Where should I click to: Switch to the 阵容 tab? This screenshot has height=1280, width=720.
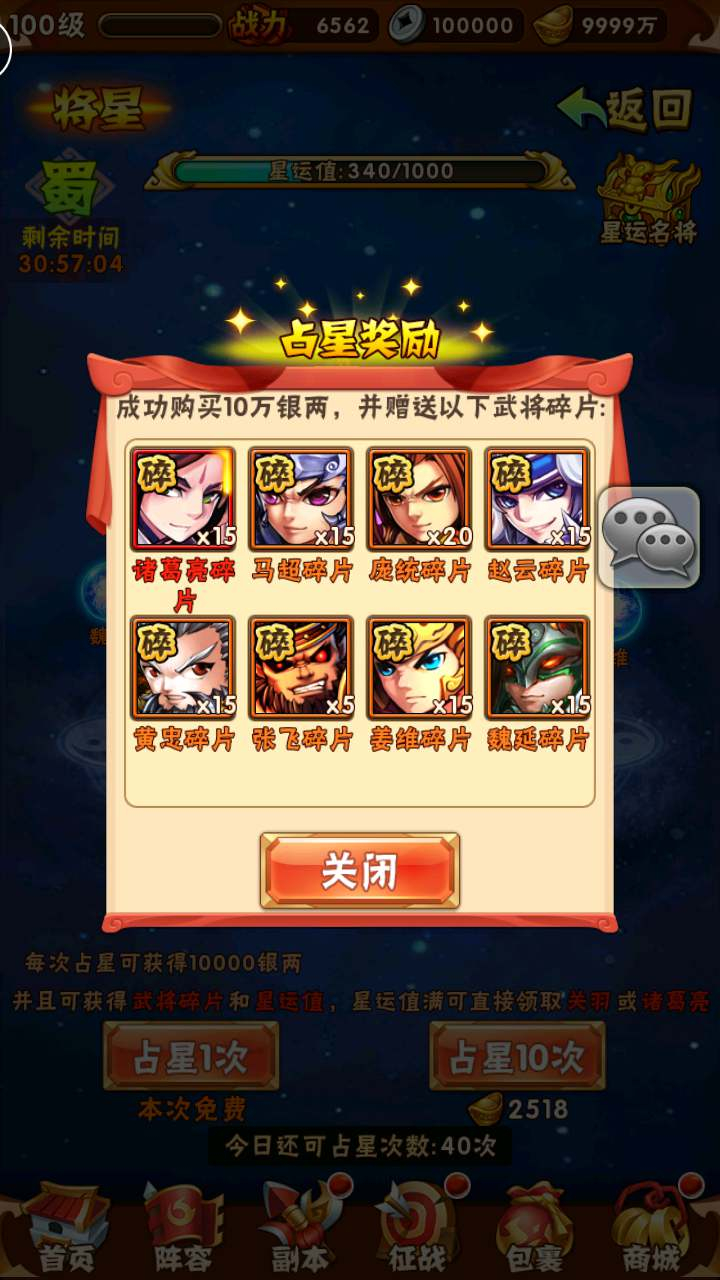pyautogui.click(x=183, y=1228)
